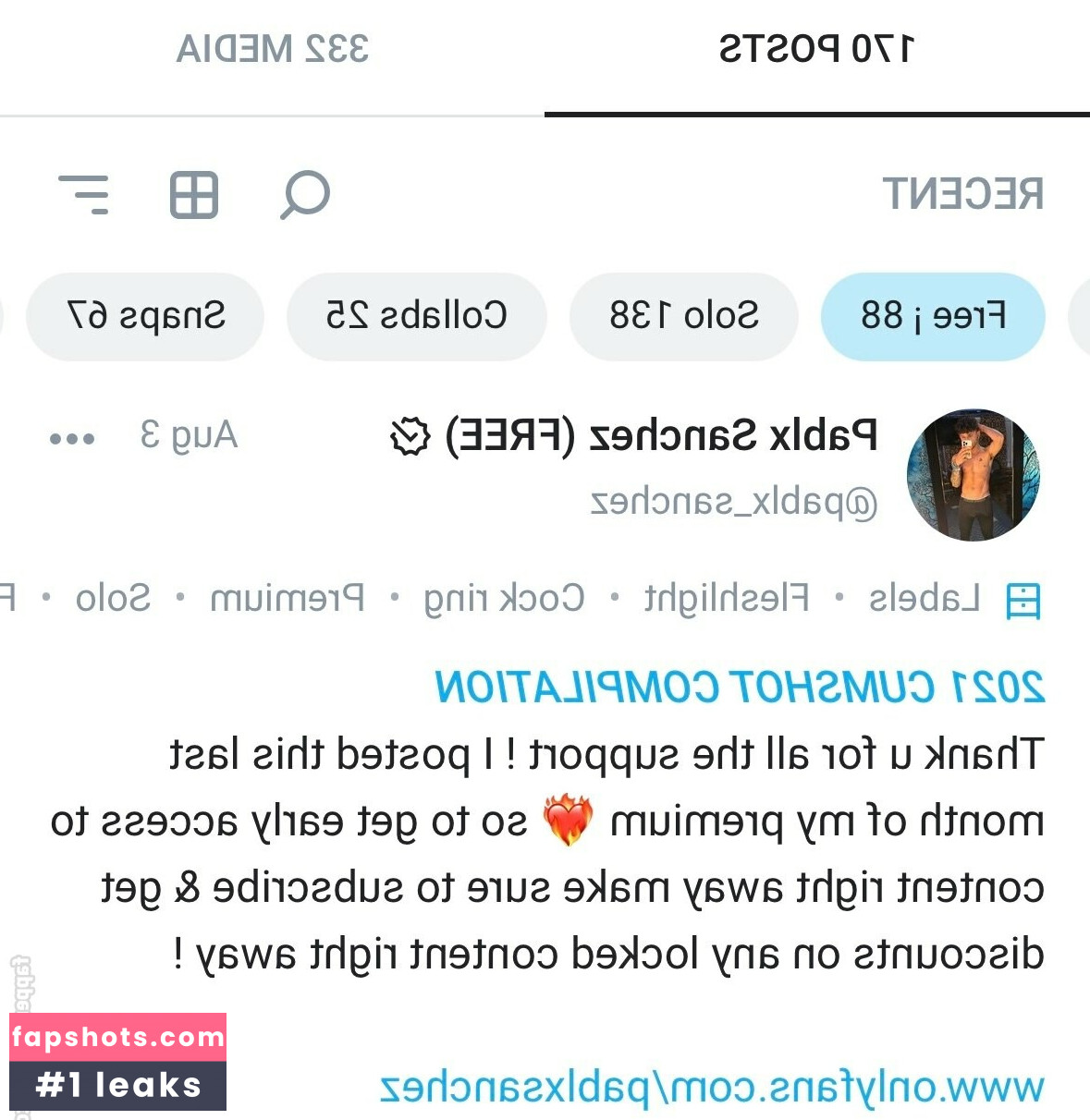Follow the www.onlyfans.com/pablxsanchez link
This screenshot has width=1090, height=1120.
[x=712, y=1089]
